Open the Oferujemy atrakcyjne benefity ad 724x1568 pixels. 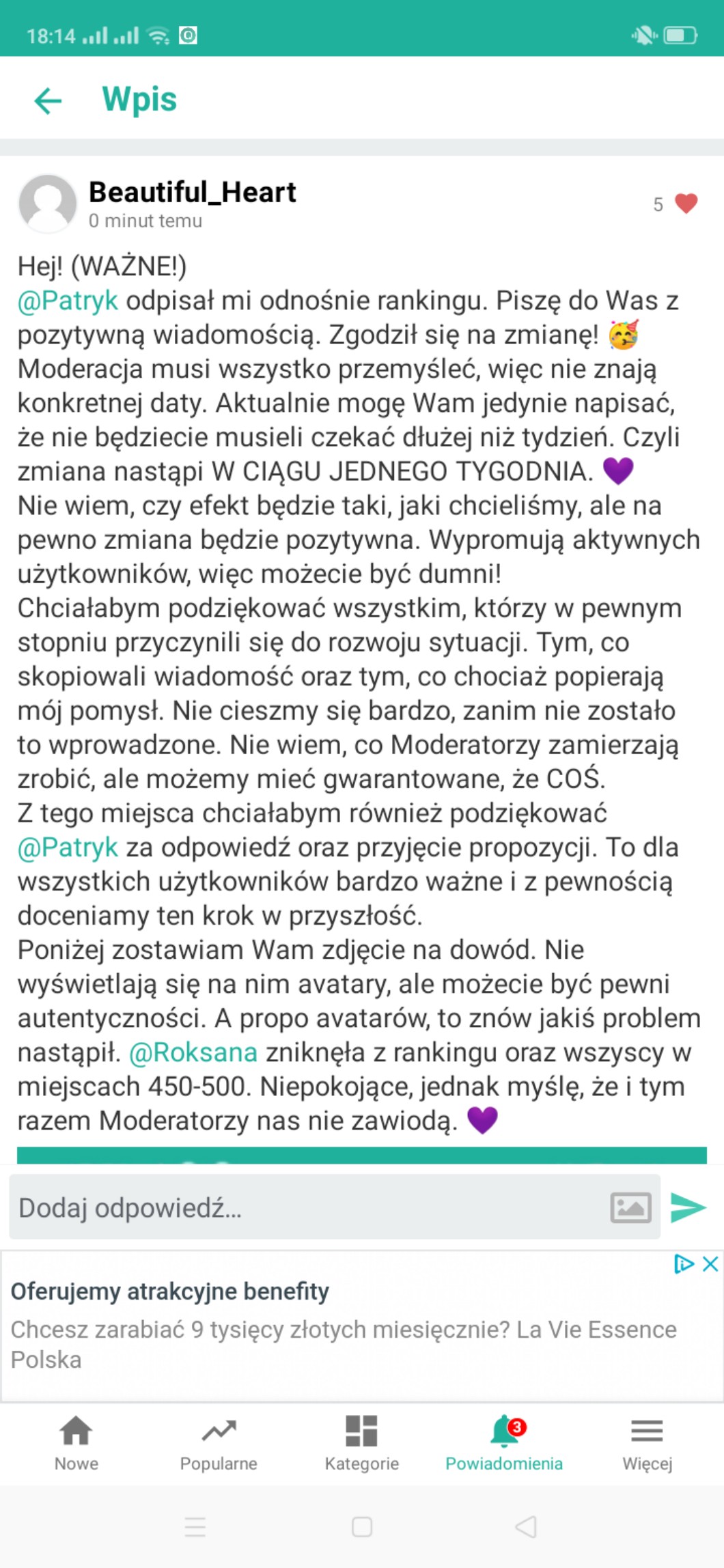click(170, 1291)
